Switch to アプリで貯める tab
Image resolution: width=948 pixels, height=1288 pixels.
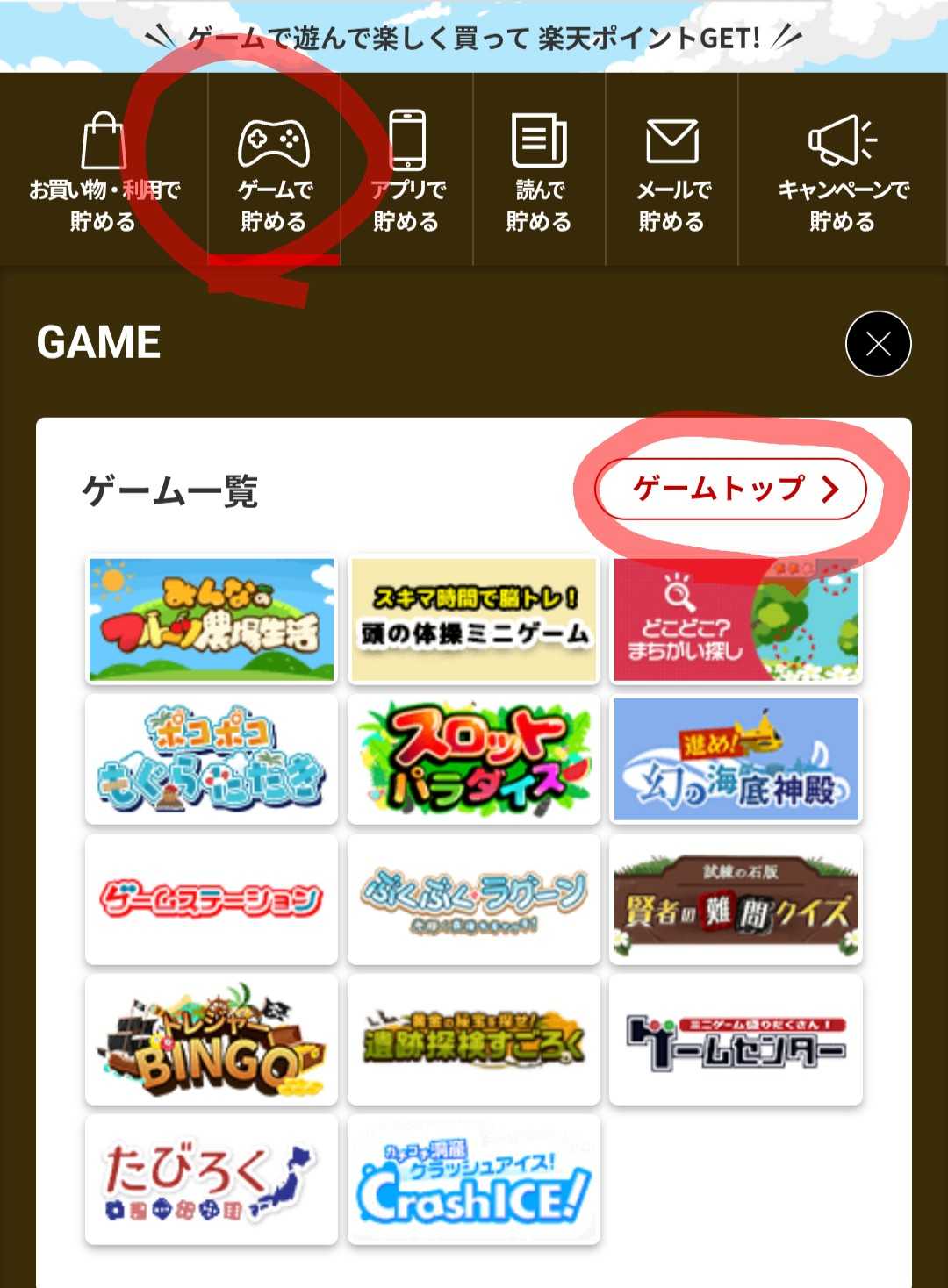point(406,171)
